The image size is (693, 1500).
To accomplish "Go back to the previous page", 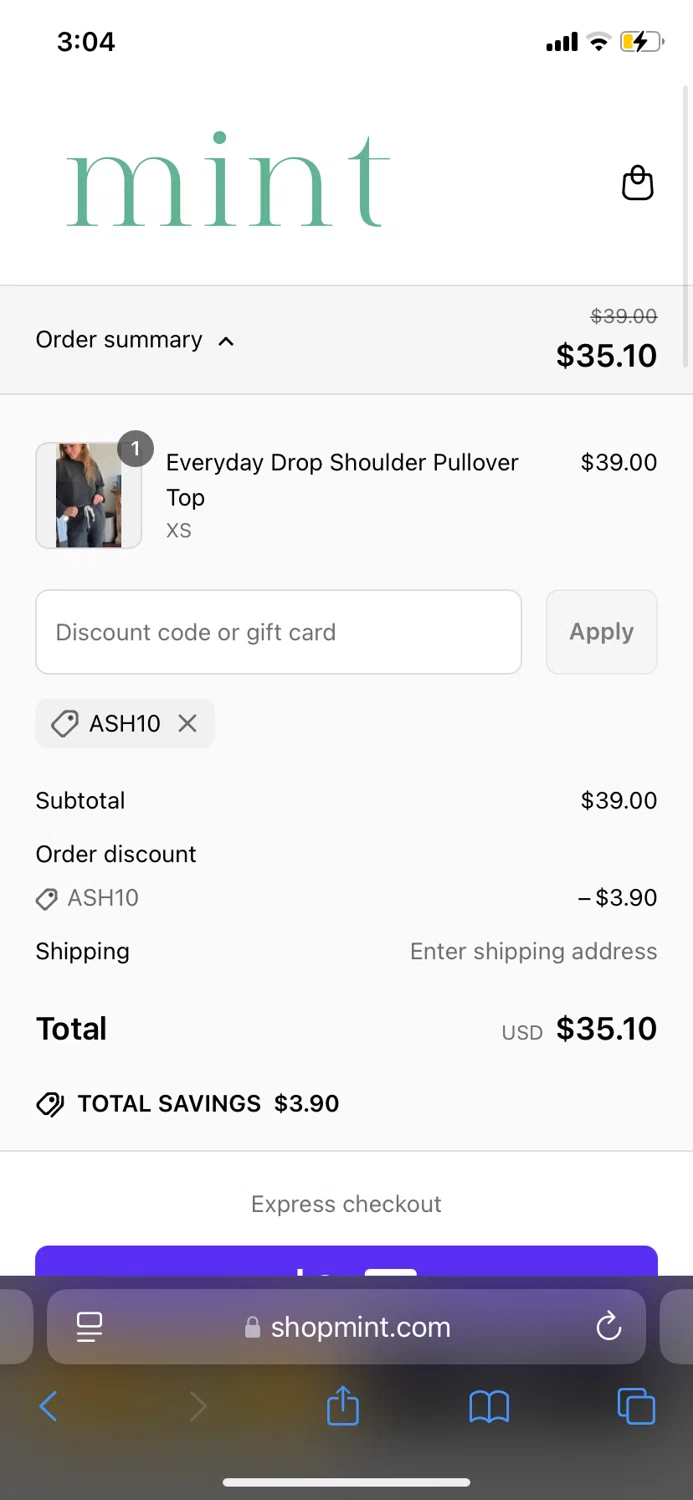I will (48, 1407).
